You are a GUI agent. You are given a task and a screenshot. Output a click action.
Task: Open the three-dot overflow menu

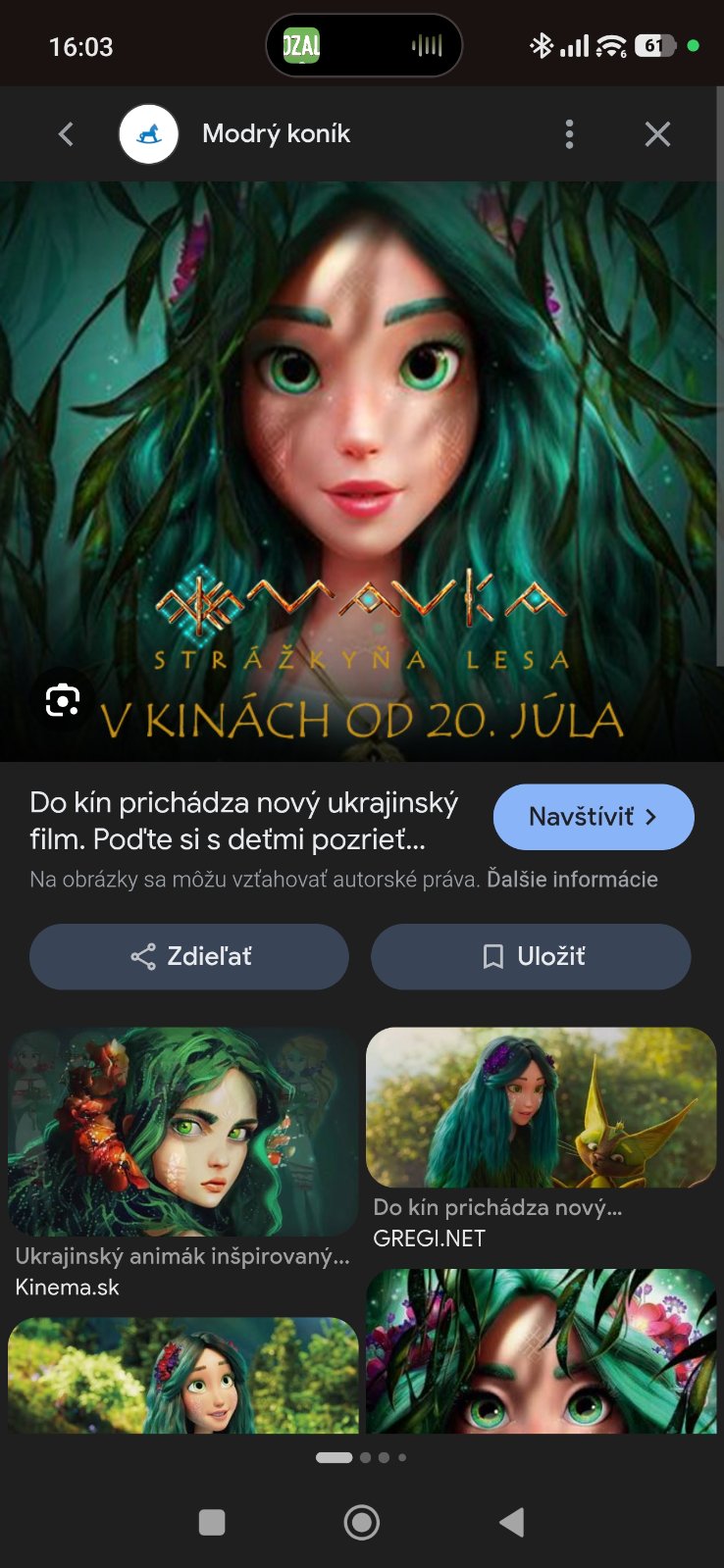click(x=569, y=134)
